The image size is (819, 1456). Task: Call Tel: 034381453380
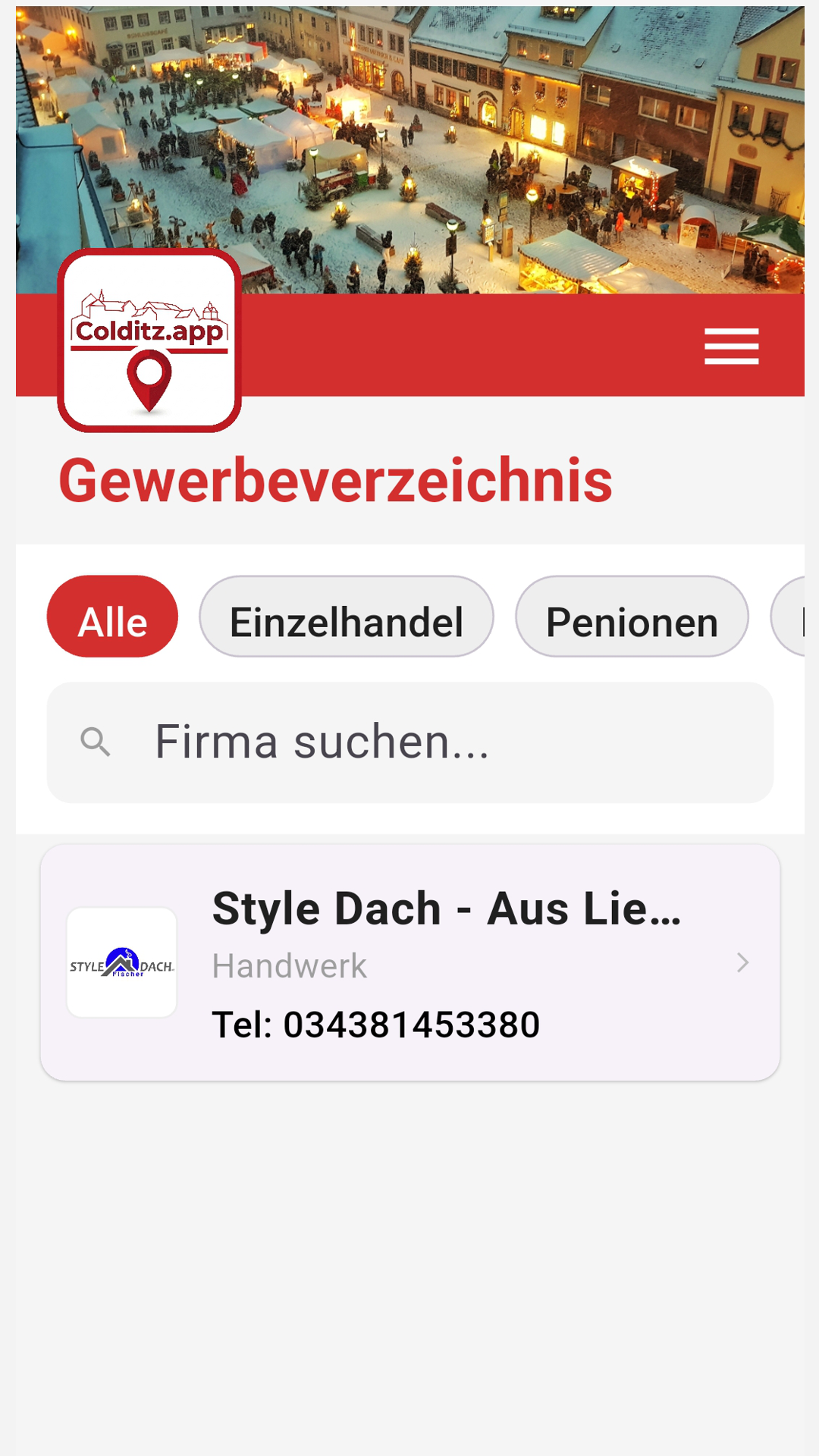click(x=375, y=1023)
